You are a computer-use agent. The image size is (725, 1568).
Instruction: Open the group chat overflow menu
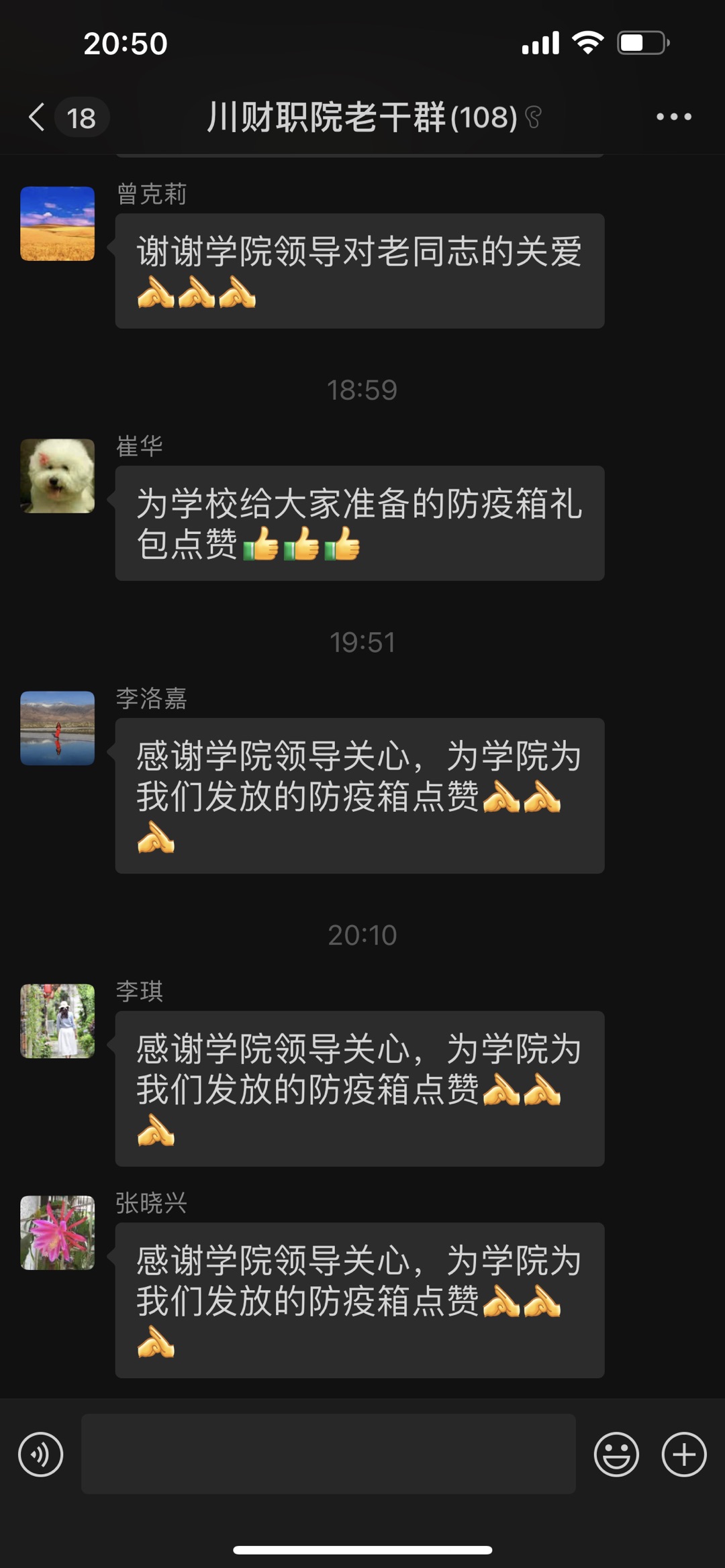(x=673, y=117)
